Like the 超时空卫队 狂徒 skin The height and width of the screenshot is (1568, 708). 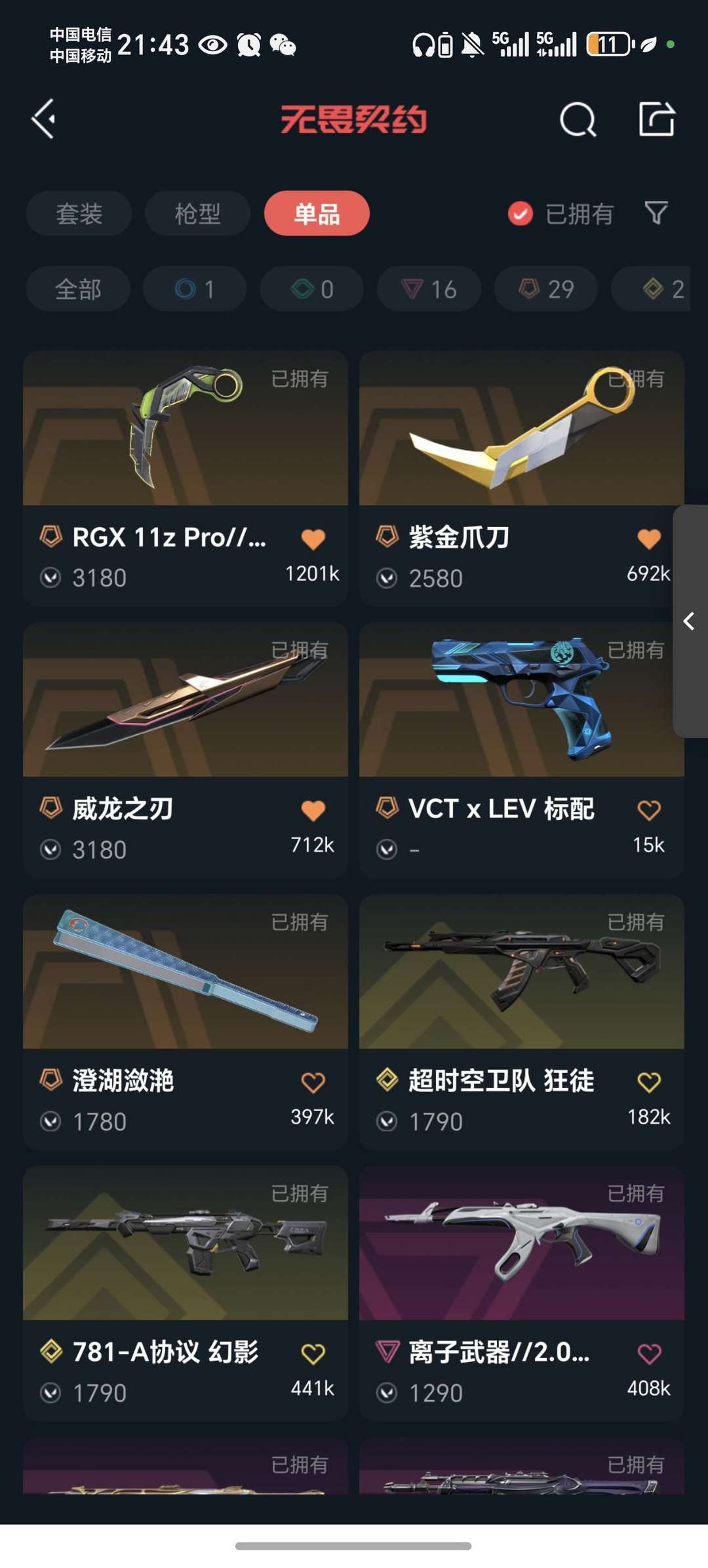click(649, 1082)
